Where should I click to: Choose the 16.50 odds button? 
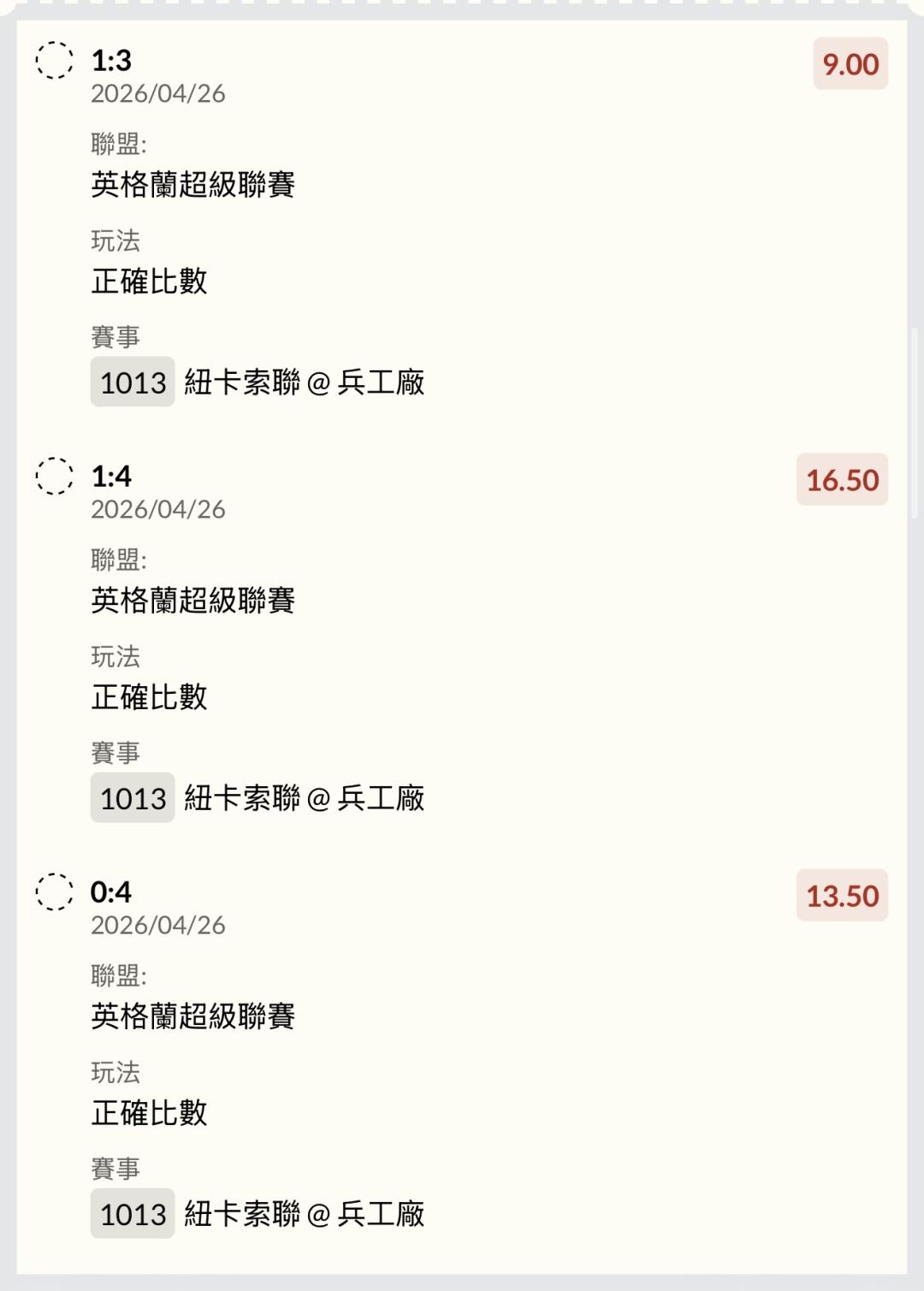(x=842, y=480)
